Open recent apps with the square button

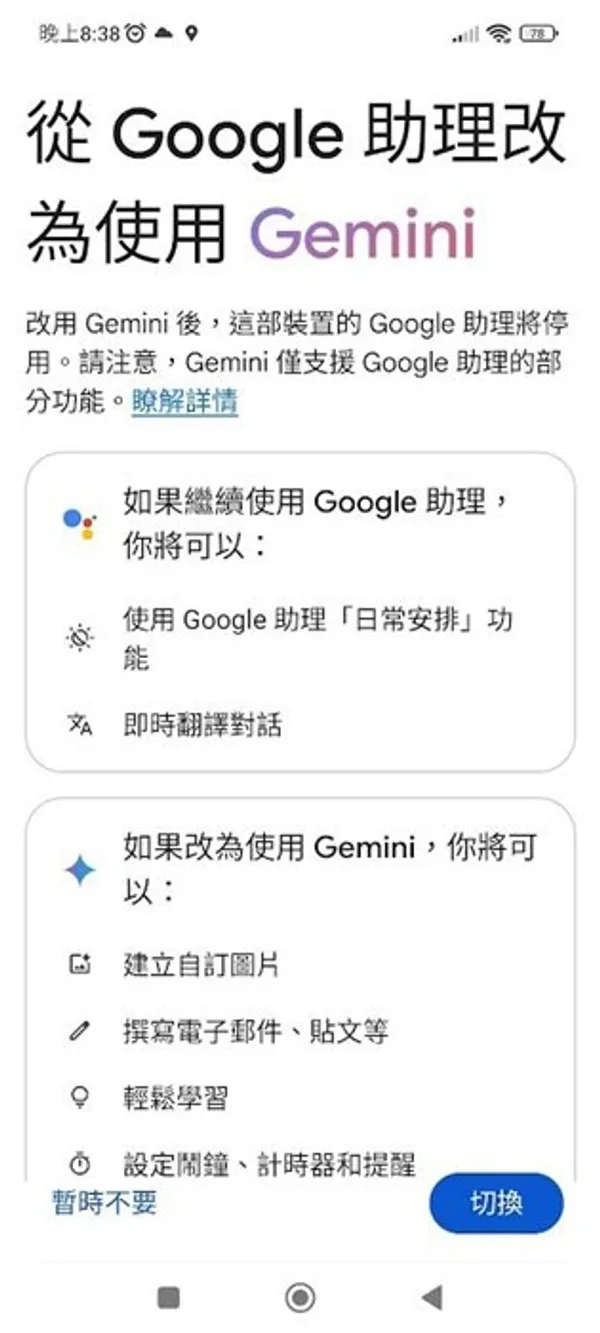[169, 1298]
